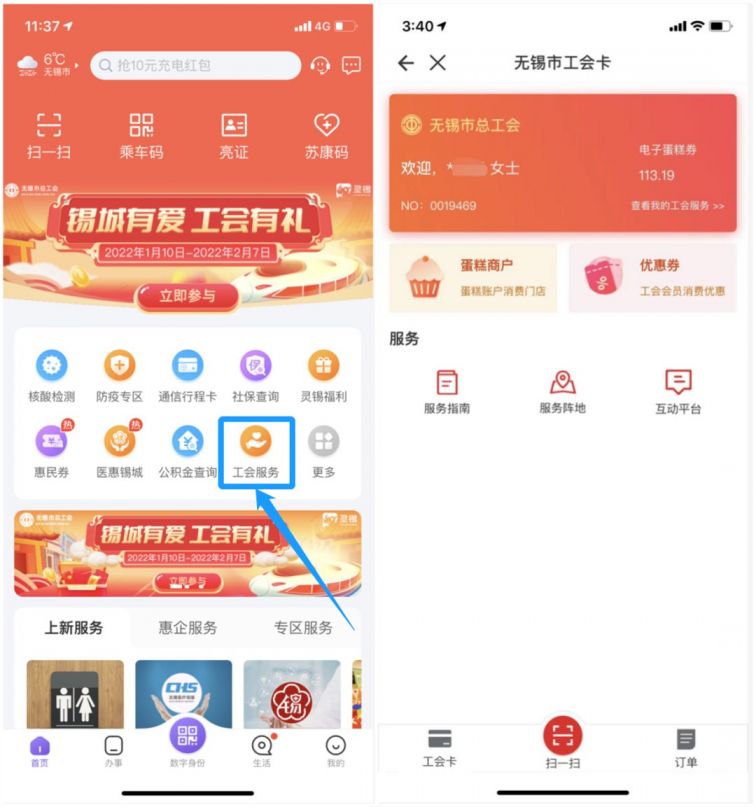Open the 优惠券 card
The height and width of the screenshot is (807, 756).
click(x=653, y=277)
